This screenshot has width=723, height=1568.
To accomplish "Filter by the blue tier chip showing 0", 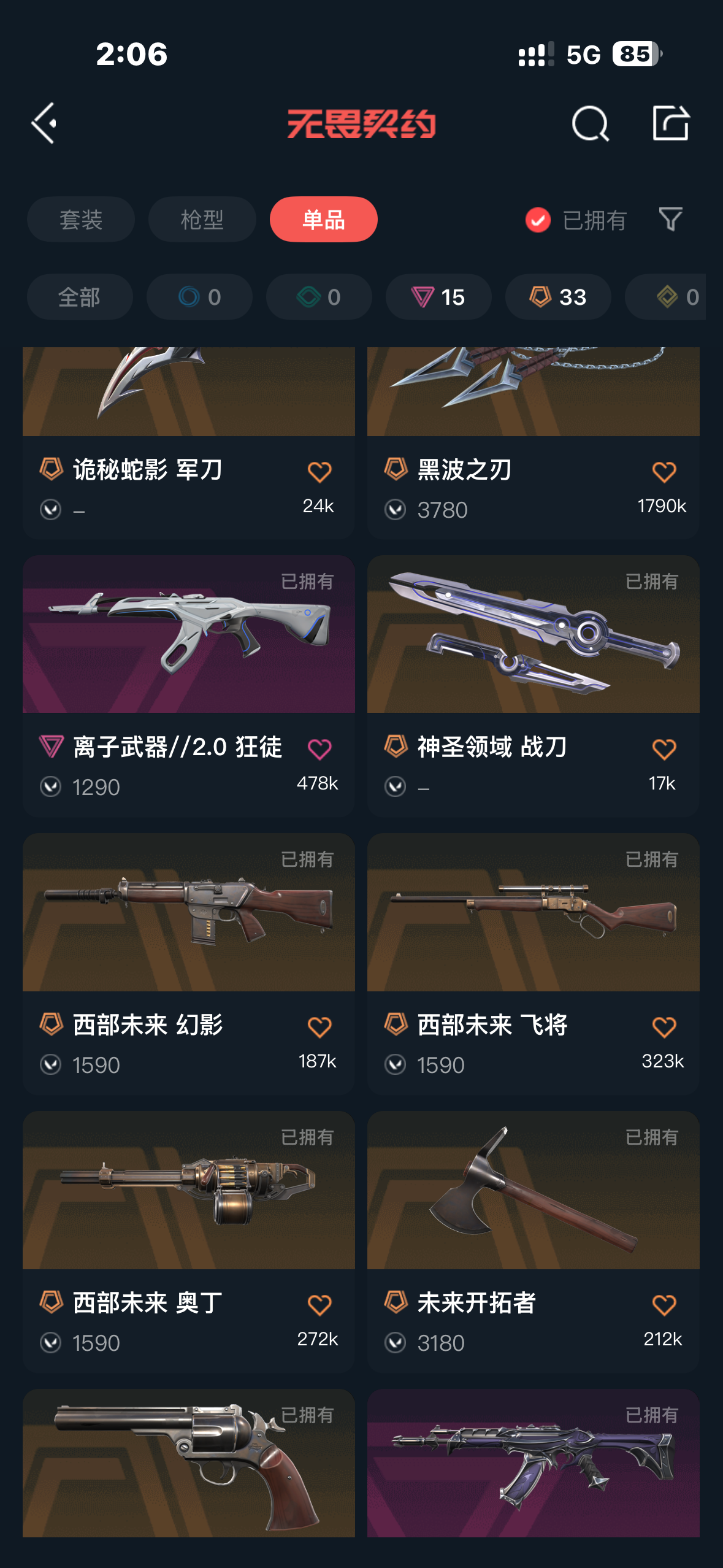I will 199,297.
